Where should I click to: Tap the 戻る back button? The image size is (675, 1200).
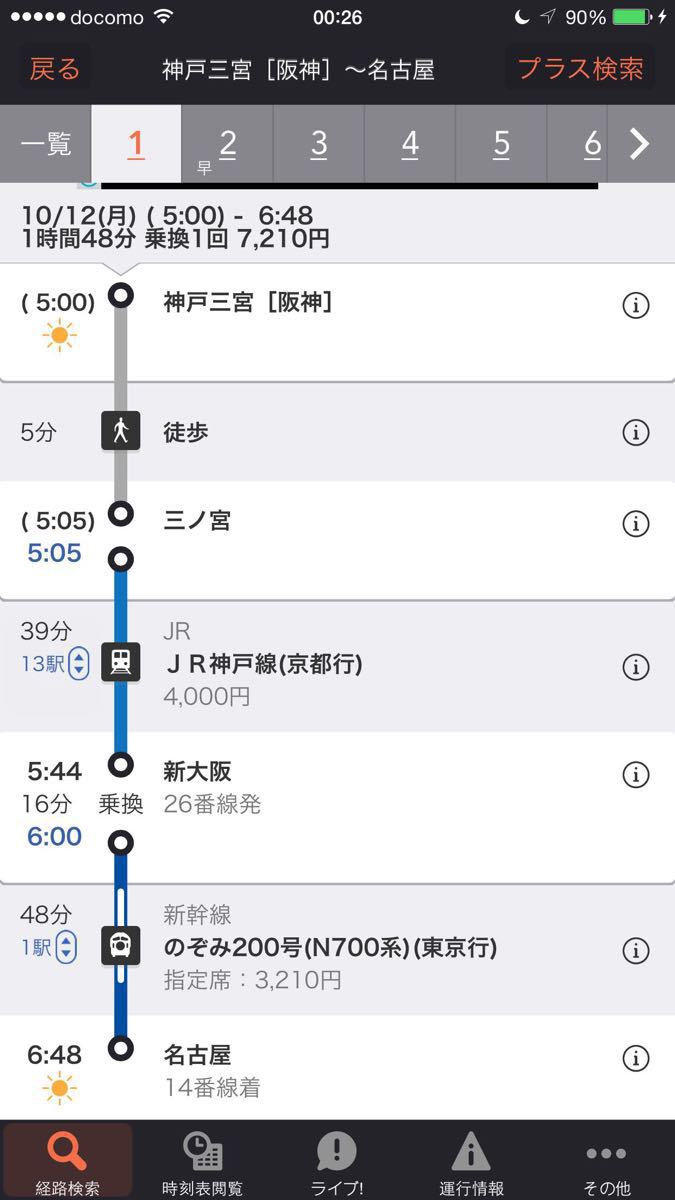click(x=54, y=69)
